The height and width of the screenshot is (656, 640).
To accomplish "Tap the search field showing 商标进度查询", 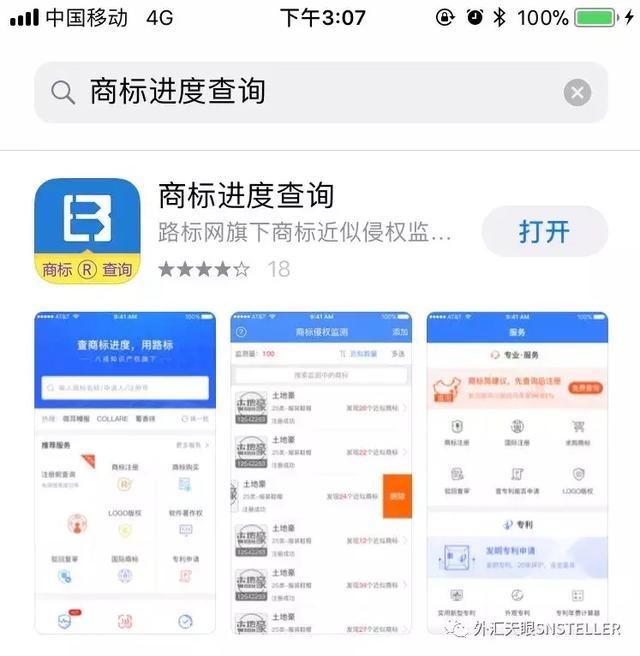I will pyautogui.click(x=300, y=92).
